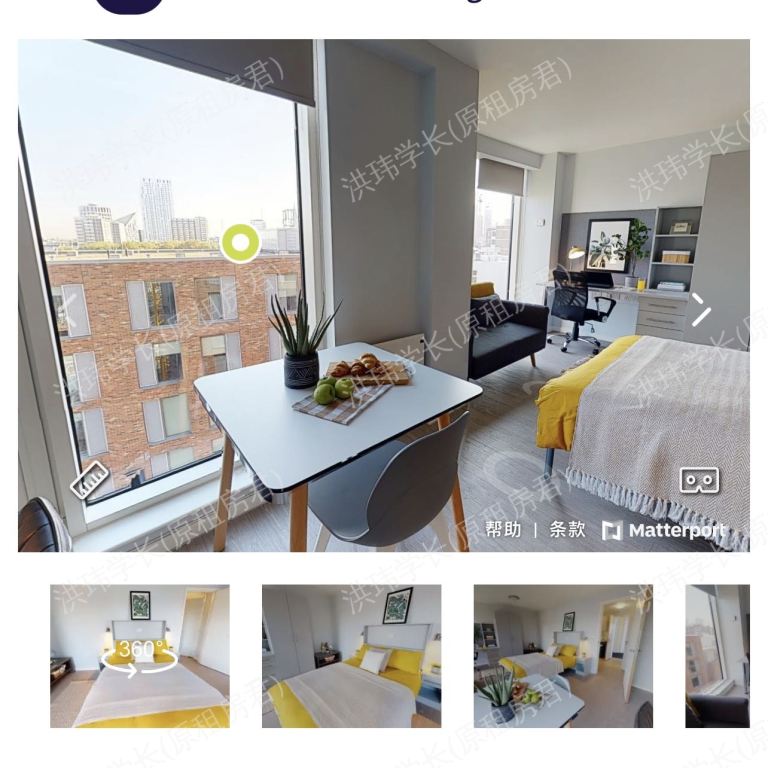The image size is (768, 768).
Task: Open the 360° bedroom tour thumbnail
Action: [140, 656]
